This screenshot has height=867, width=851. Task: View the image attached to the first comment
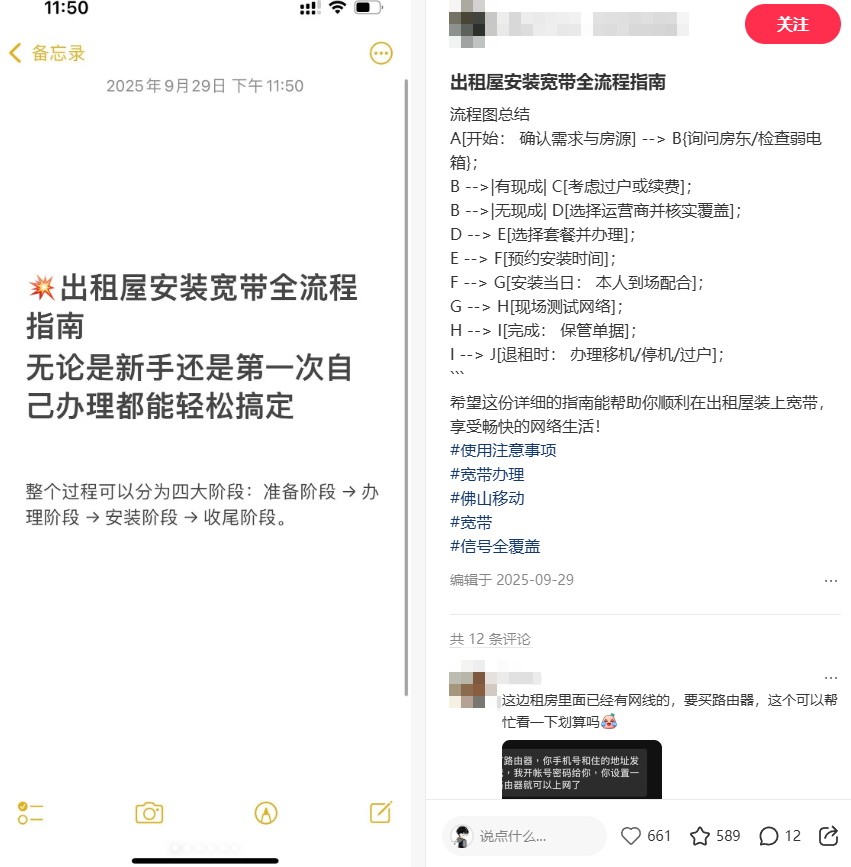(581, 768)
